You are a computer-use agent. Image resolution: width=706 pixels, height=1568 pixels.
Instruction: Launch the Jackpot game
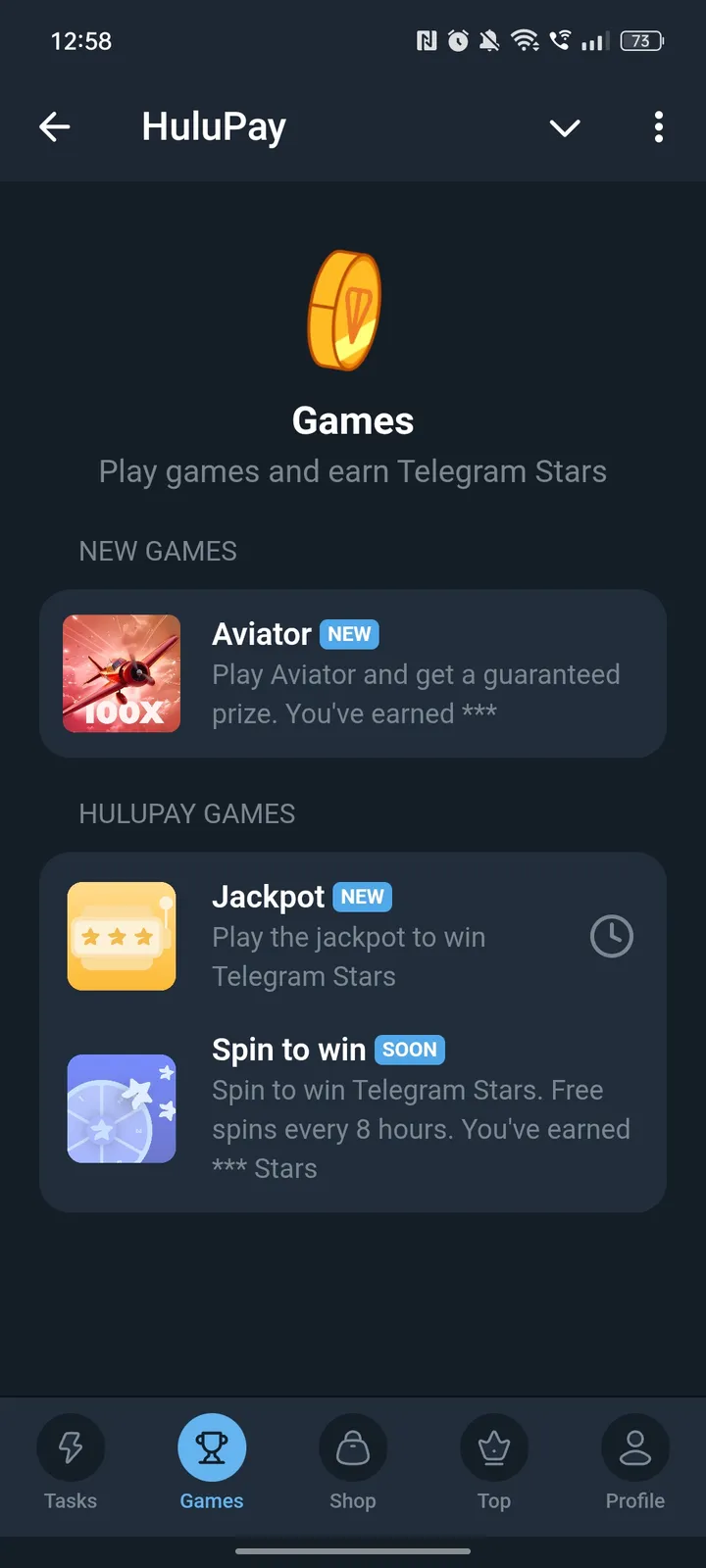(x=353, y=936)
